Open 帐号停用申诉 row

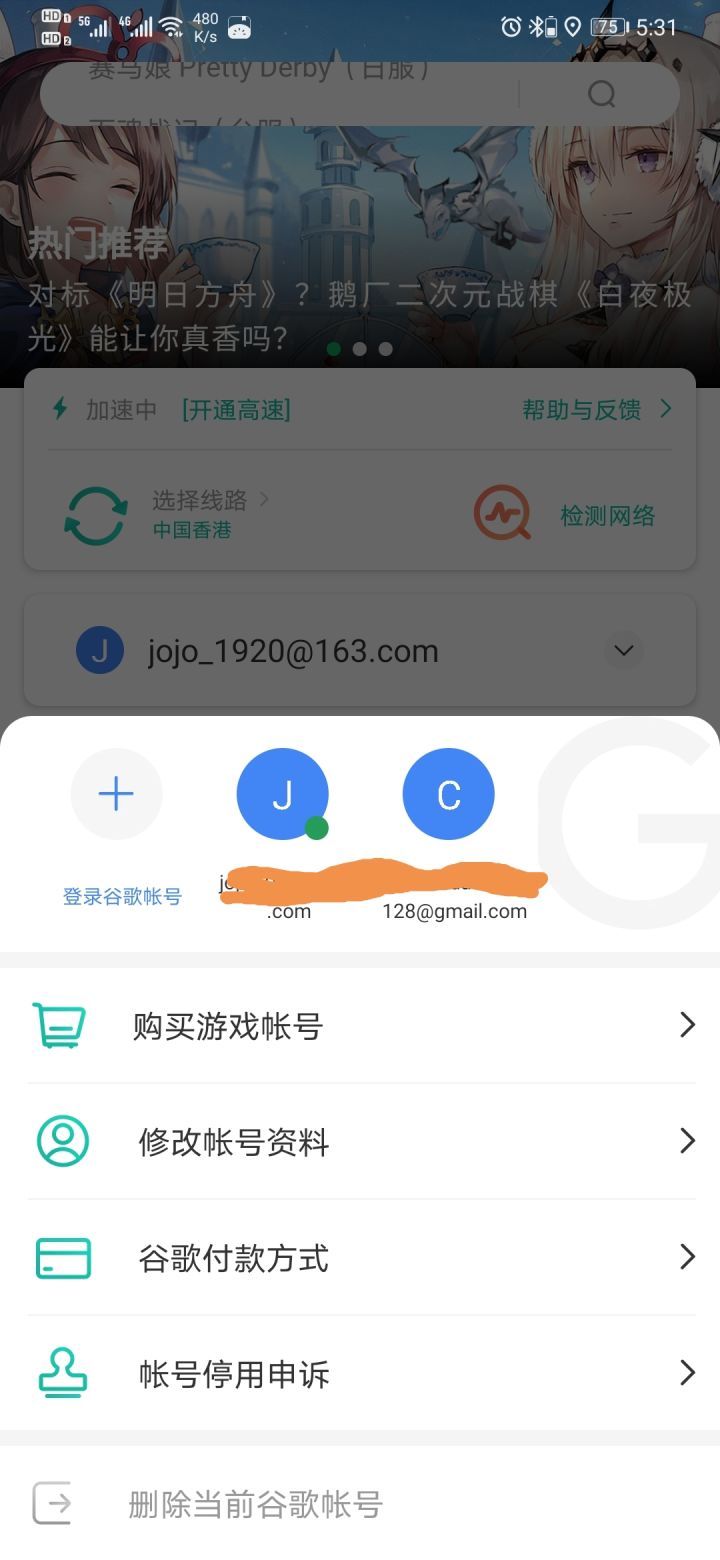pyautogui.click(x=360, y=1374)
